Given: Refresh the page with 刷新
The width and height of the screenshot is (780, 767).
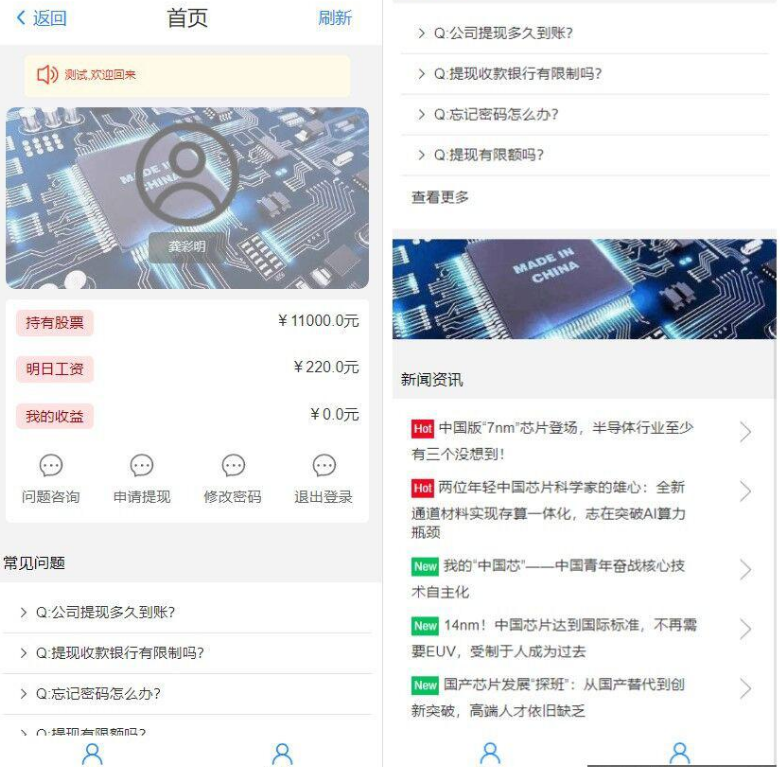Looking at the screenshot, I should tap(335, 18).
